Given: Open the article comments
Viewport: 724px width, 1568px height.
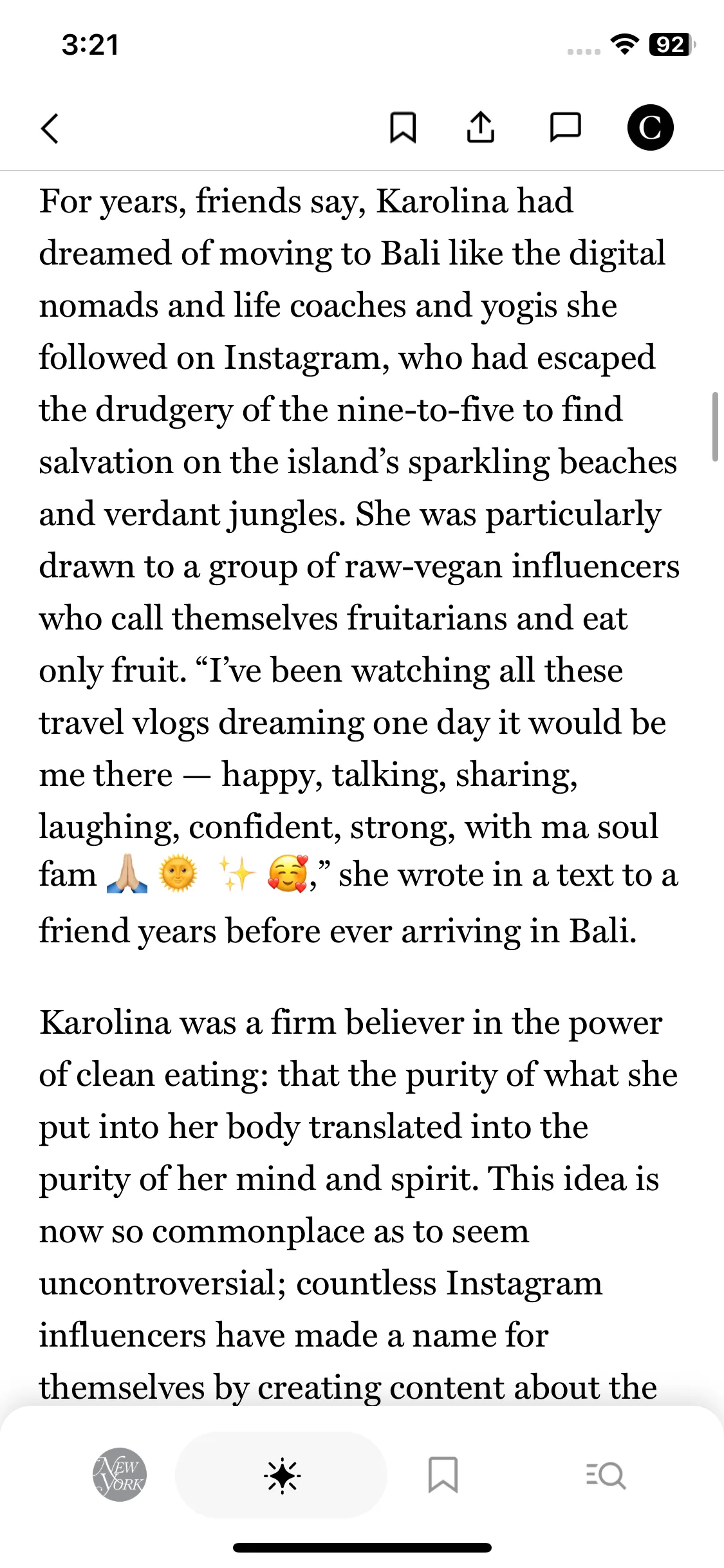Looking at the screenshot, I should tap(565, 127).
